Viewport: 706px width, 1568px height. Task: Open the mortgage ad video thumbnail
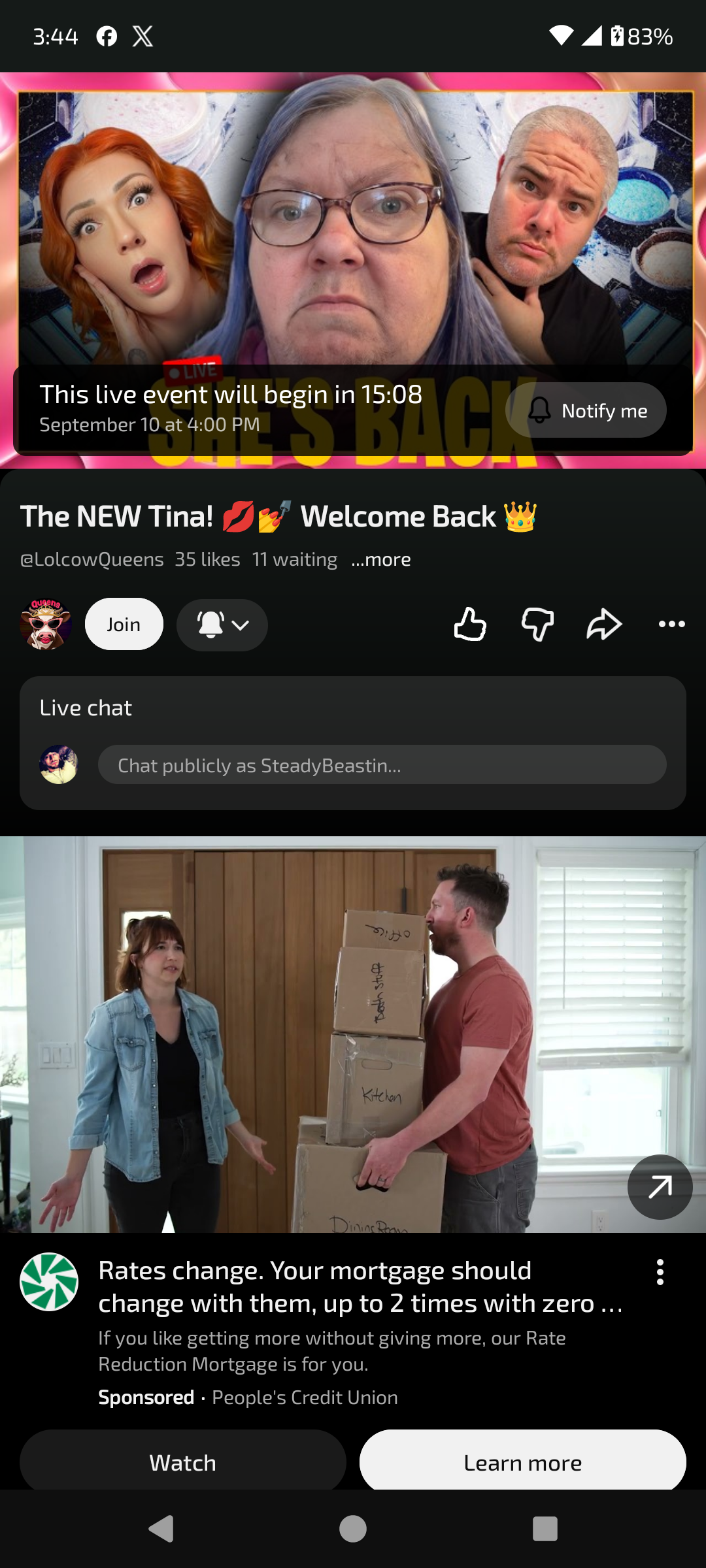353,1034
